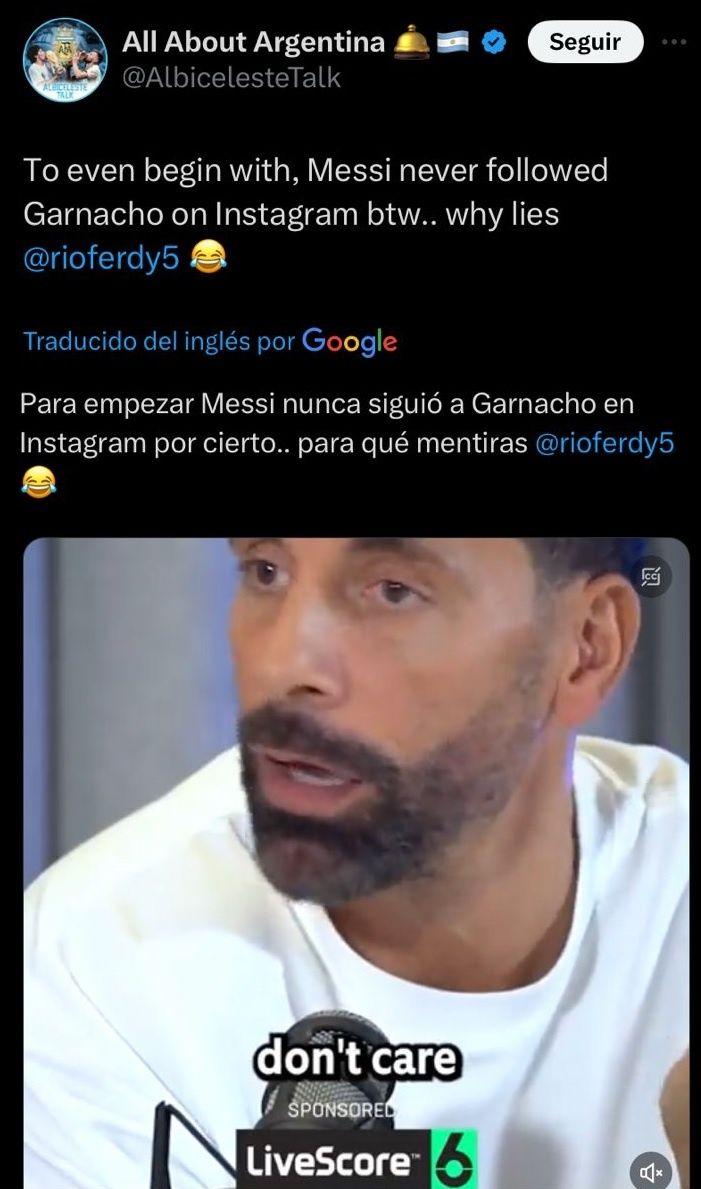Viewport: 701px width, 1189px height.
Task: Open the @AlbicelesteTalk handle
Action: (231, 77)
